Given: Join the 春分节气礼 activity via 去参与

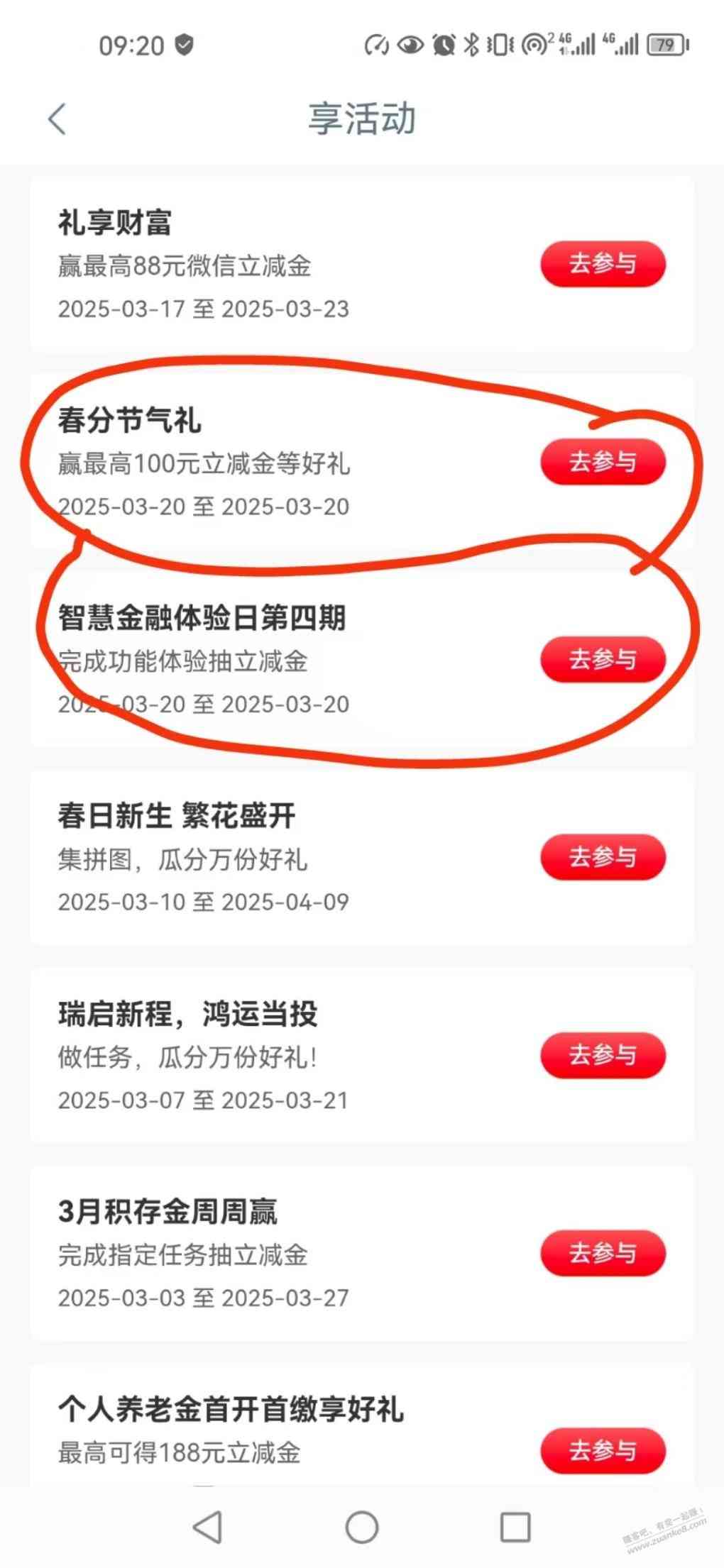Looking at the screenshot, I should (x=603, y=463).
